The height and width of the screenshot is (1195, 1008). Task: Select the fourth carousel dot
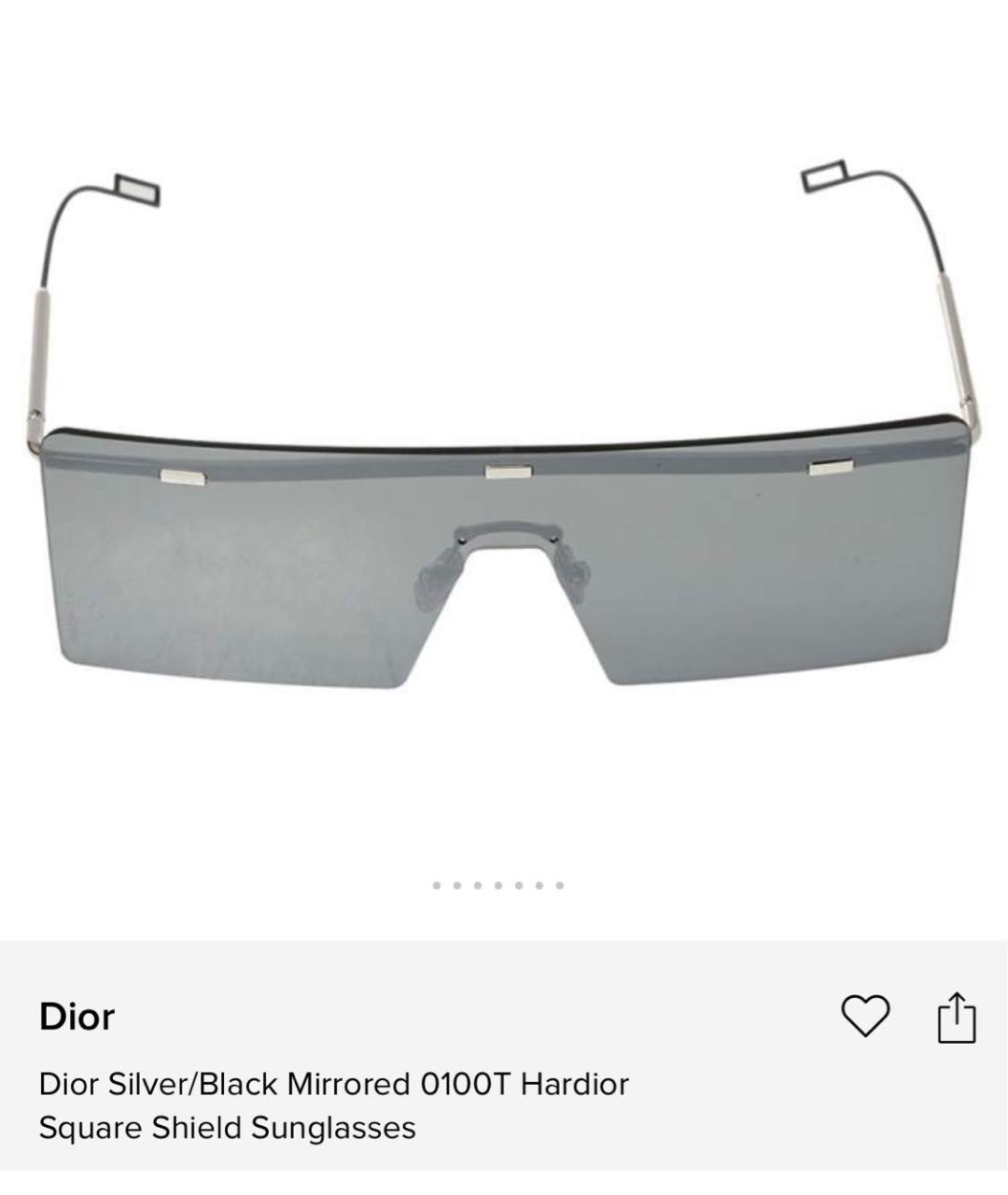(x=498, y=885)
